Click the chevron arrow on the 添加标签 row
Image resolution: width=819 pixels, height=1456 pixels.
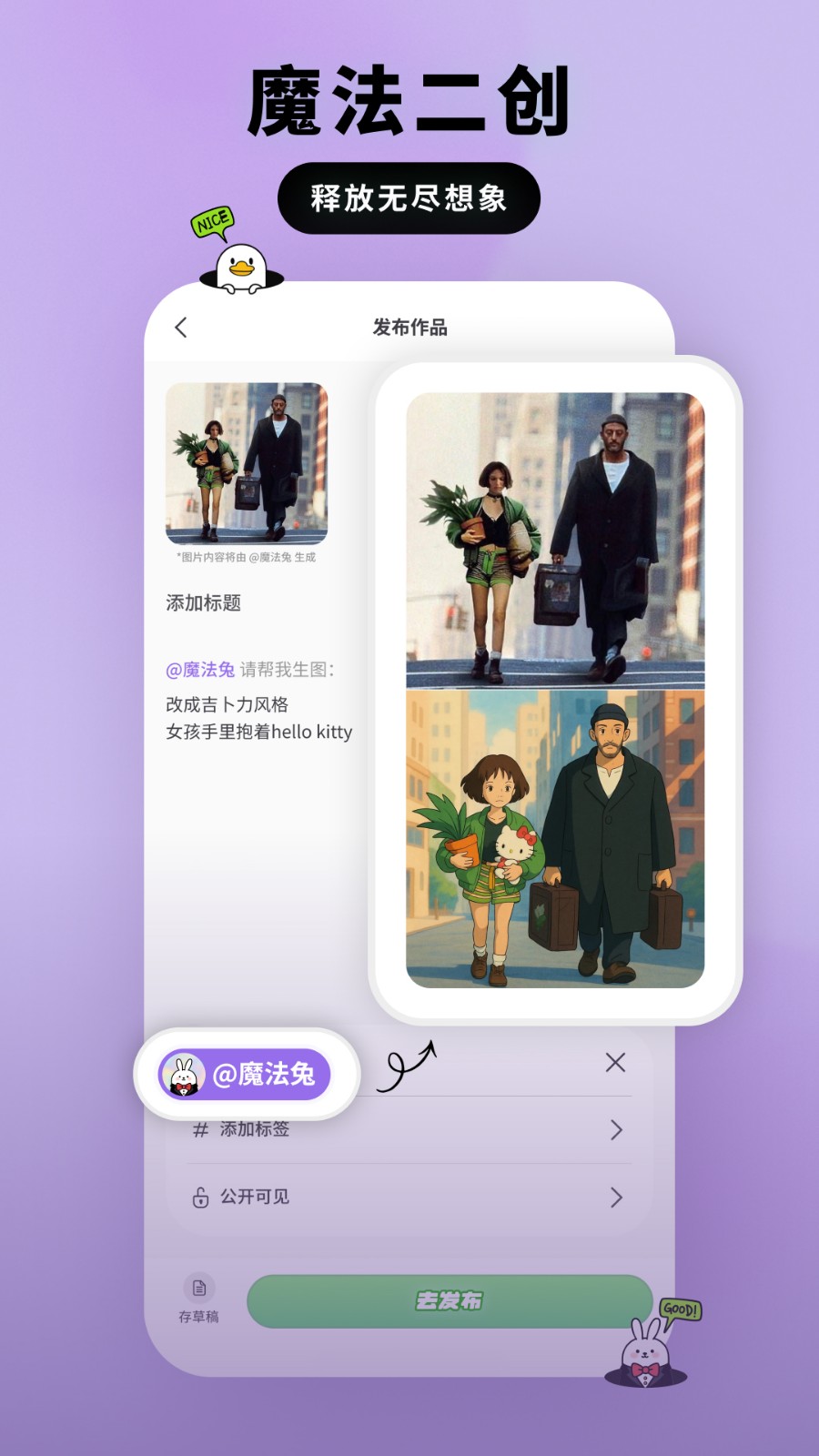click(618, 1130)
